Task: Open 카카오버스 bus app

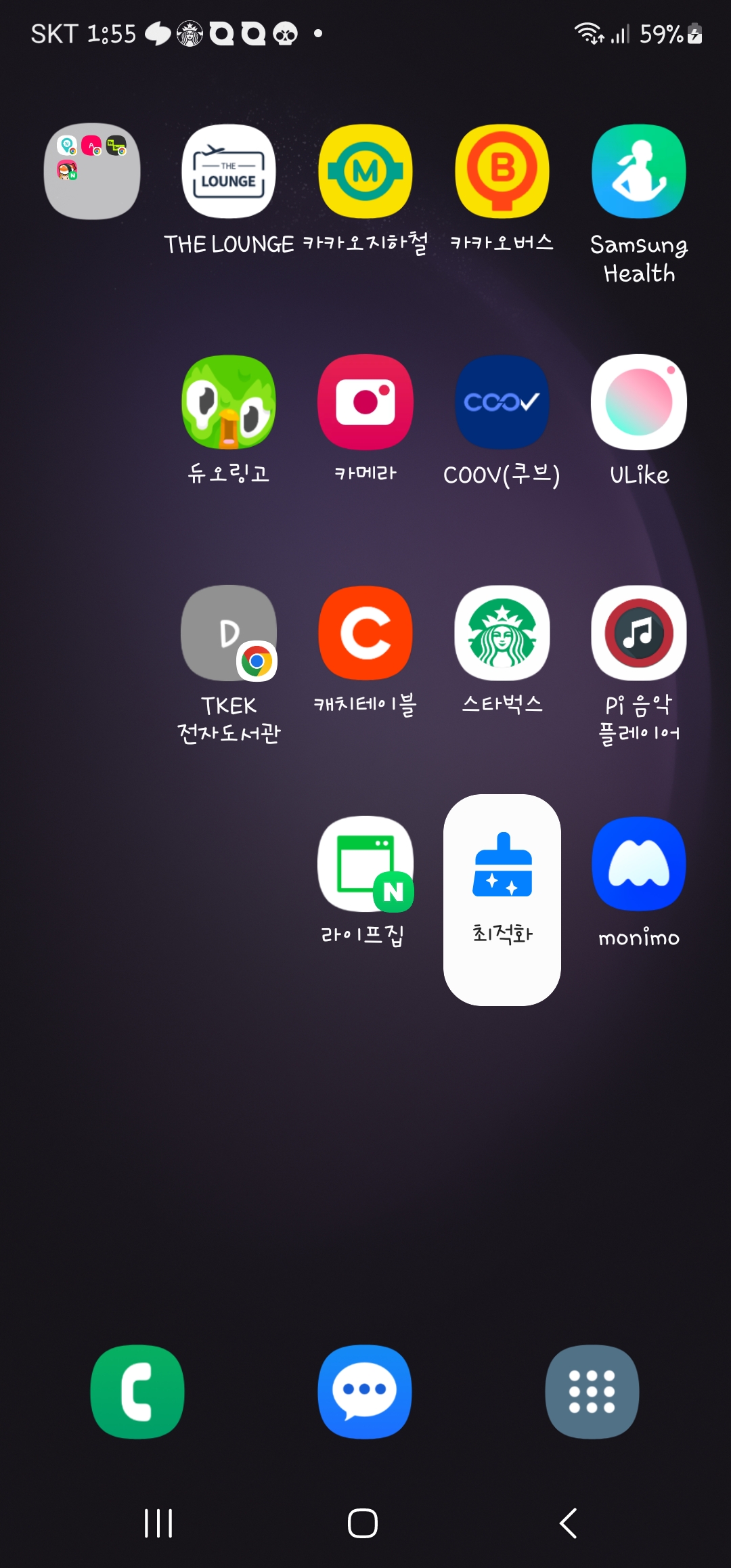Action: [502, 171]
